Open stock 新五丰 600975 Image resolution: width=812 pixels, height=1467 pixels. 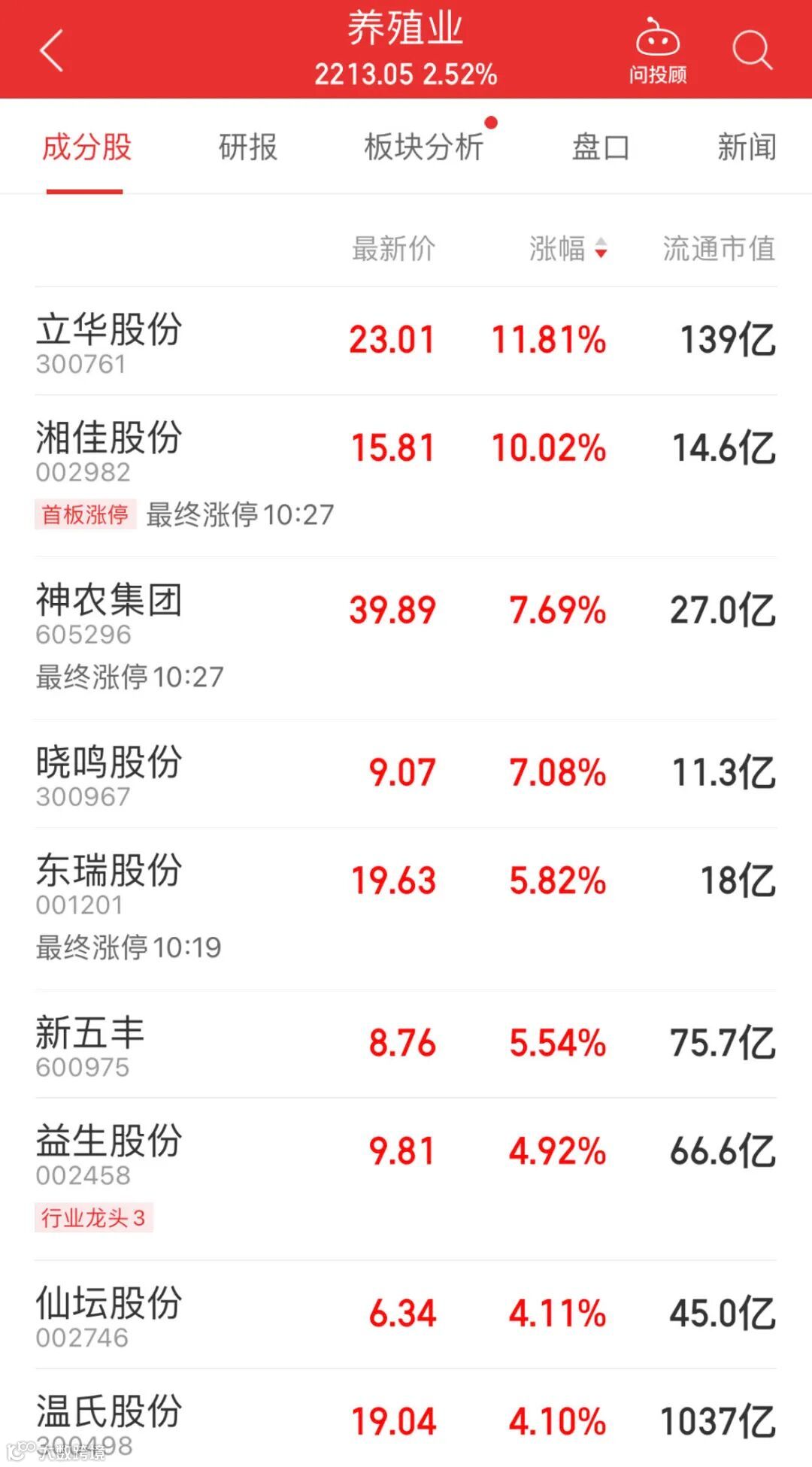(x=90, y=1044)
